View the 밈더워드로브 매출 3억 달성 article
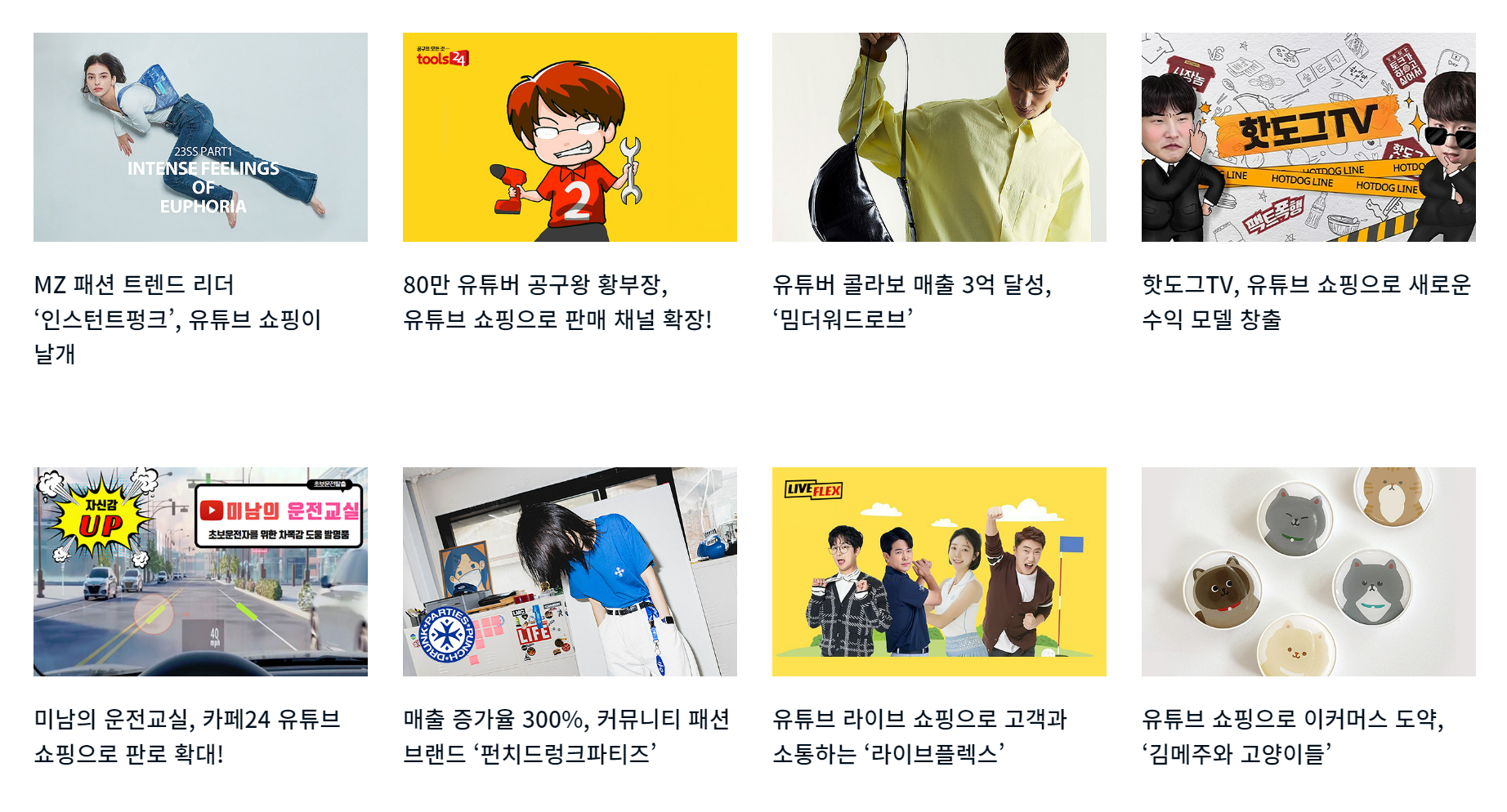Image resolution: width=1507 pixels, height=812 pixels. 939,137
